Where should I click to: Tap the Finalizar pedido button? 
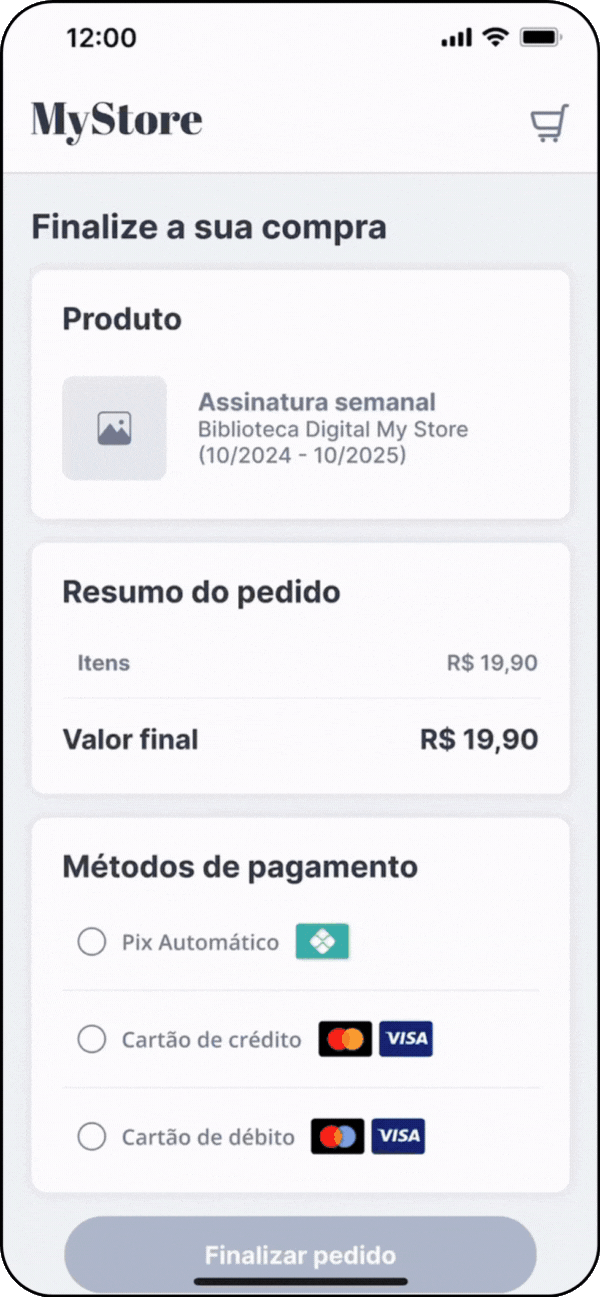point(300,1255)
